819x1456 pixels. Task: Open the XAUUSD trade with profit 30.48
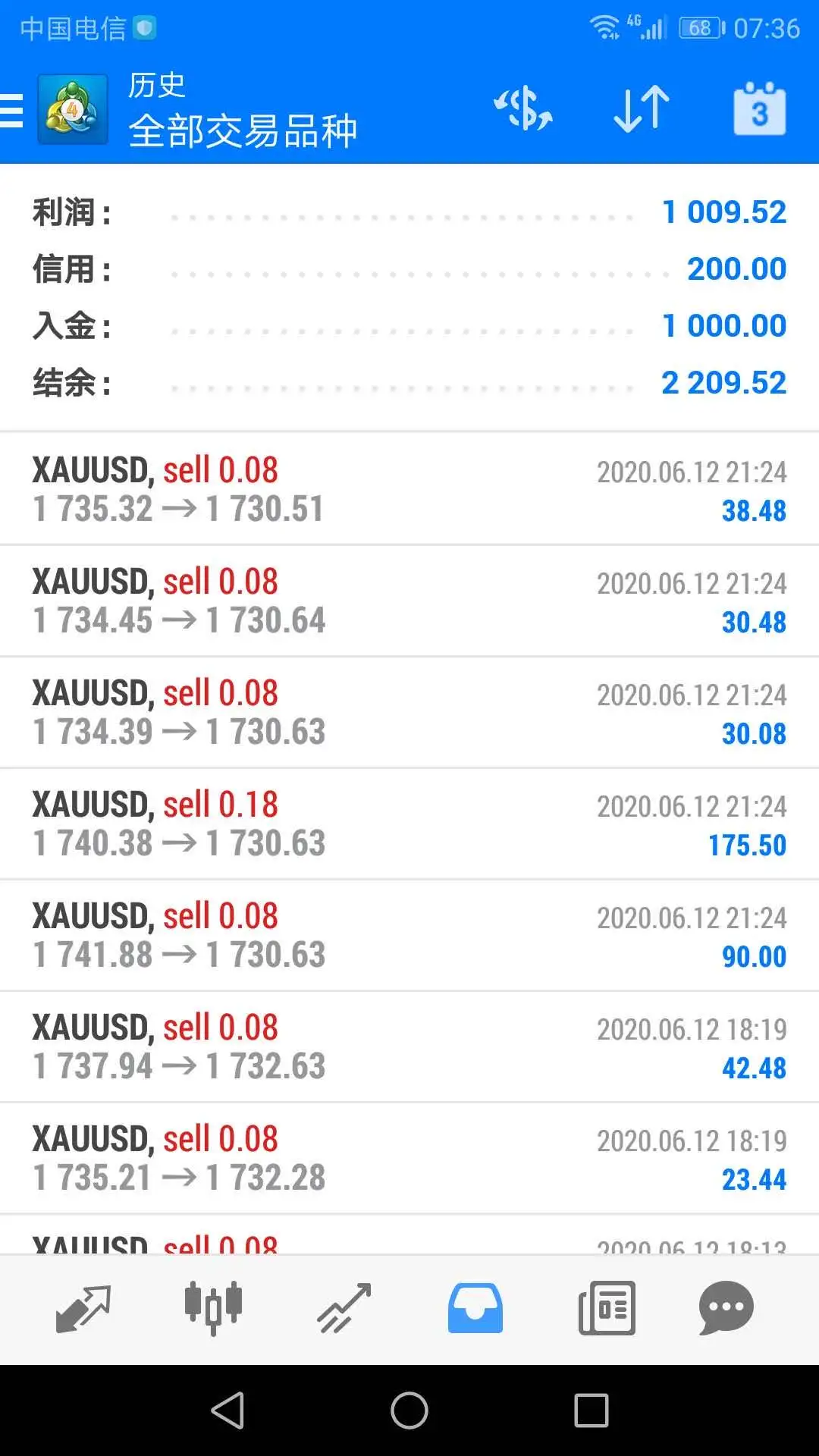pos(409,601)
